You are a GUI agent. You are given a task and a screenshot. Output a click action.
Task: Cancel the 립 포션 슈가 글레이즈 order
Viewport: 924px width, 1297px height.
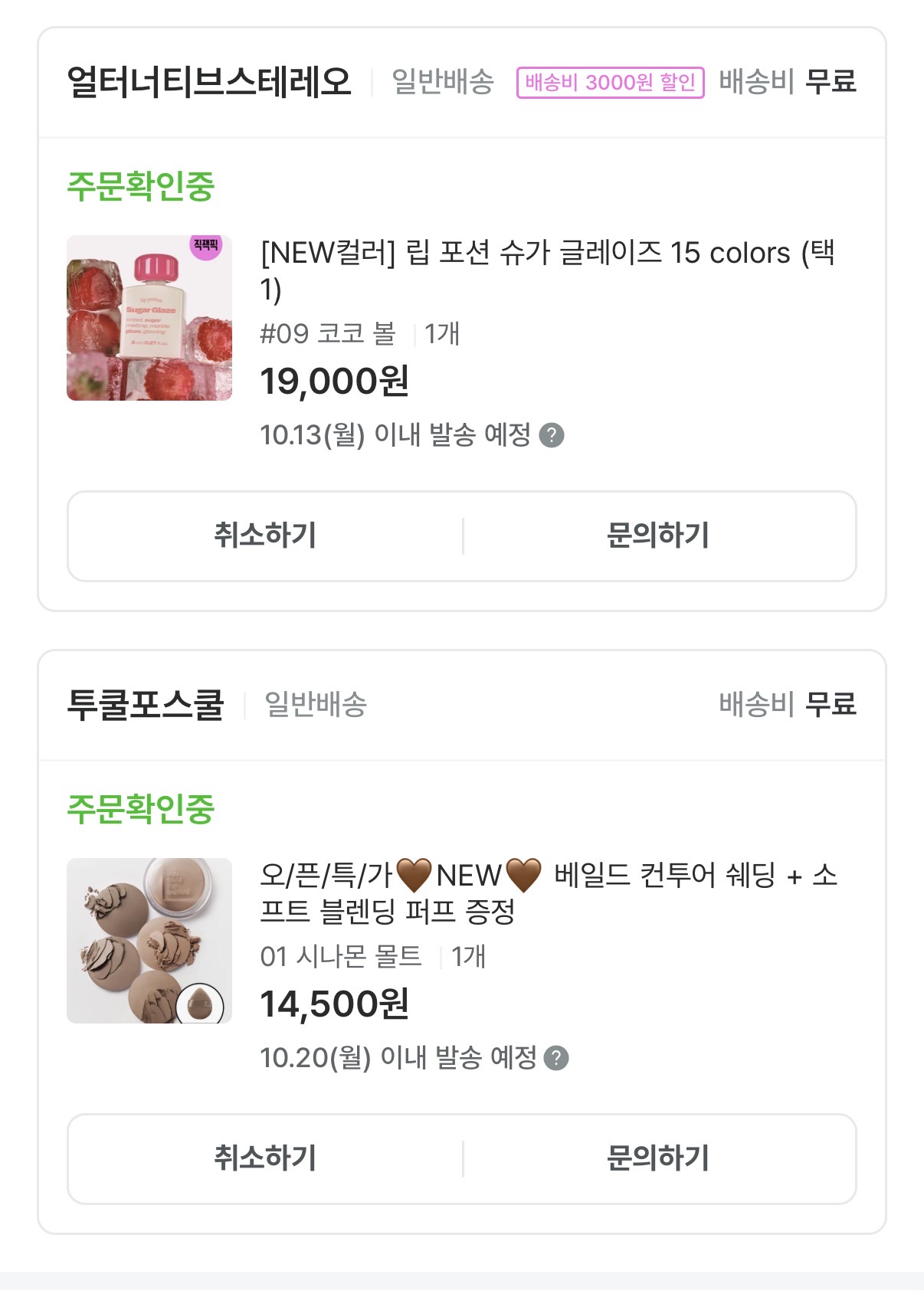pyautogui.click(x=265, y=536)
